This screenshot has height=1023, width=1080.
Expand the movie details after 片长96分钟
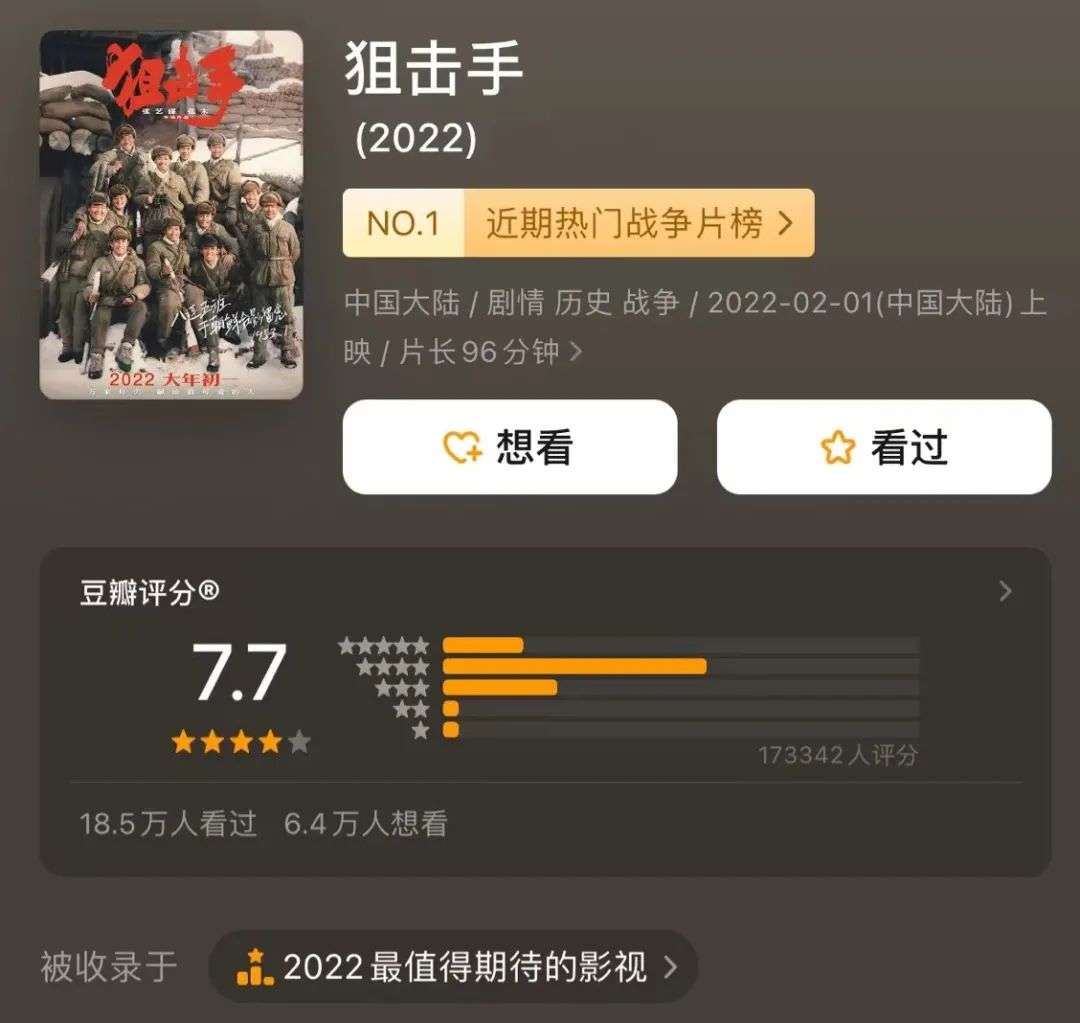click(x=575, y=352)
